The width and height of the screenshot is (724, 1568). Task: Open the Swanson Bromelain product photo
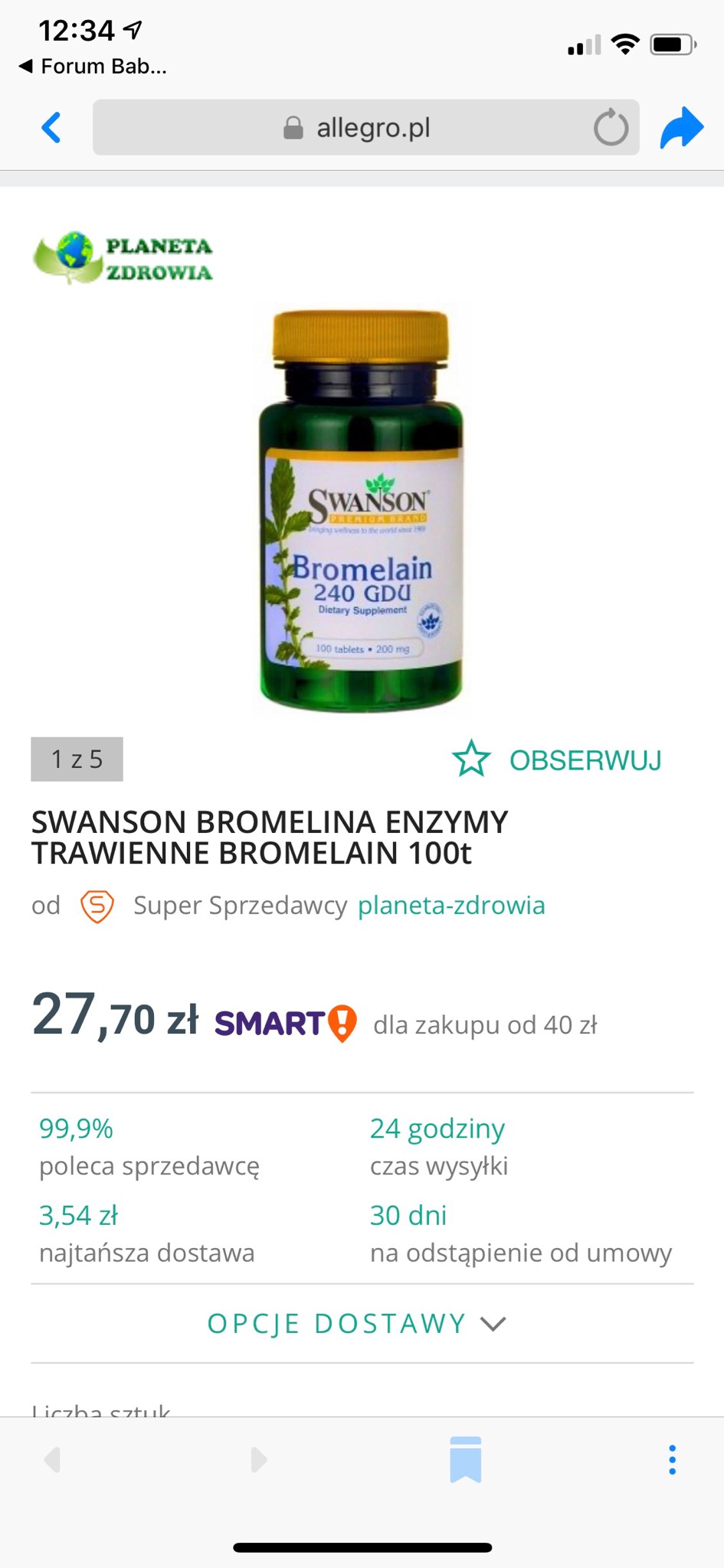pyautogui.click(x=362, y=509)
